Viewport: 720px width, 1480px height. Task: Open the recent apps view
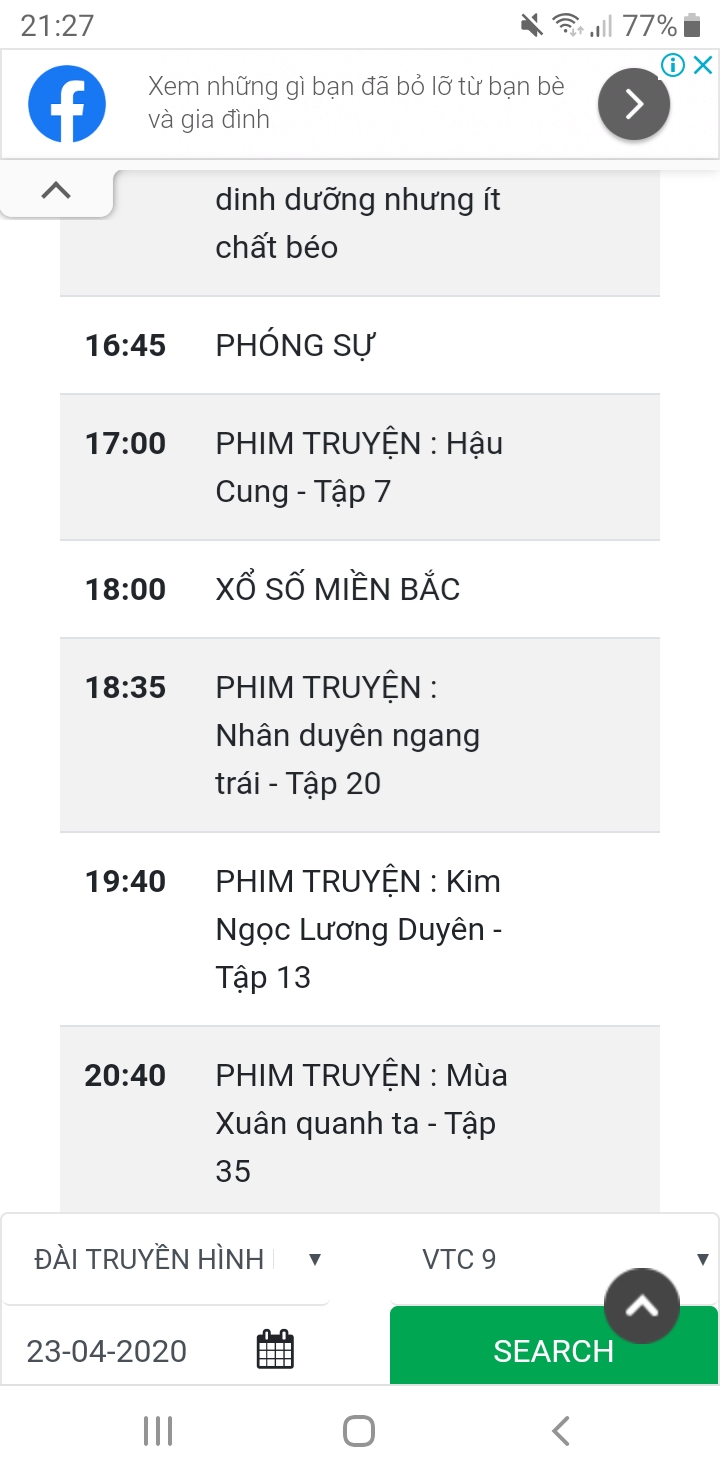[158, 1431]
